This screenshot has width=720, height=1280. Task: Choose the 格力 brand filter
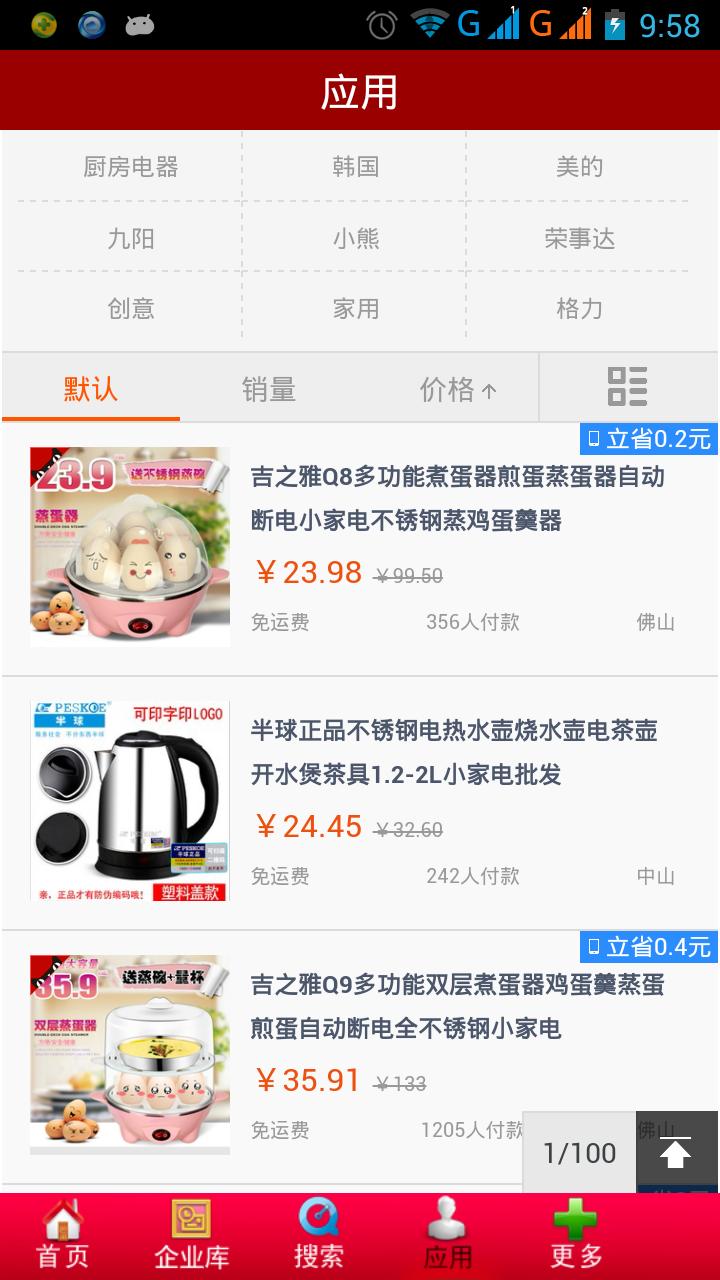pyautogui.click(x=579, y=309)
